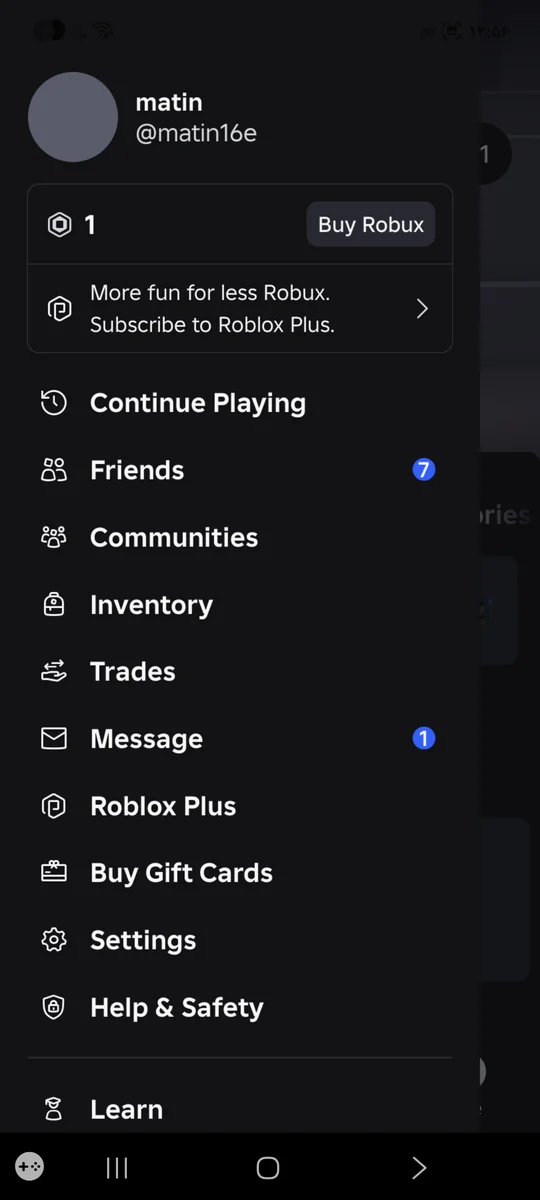Go to Friends list

click(240, 470)
